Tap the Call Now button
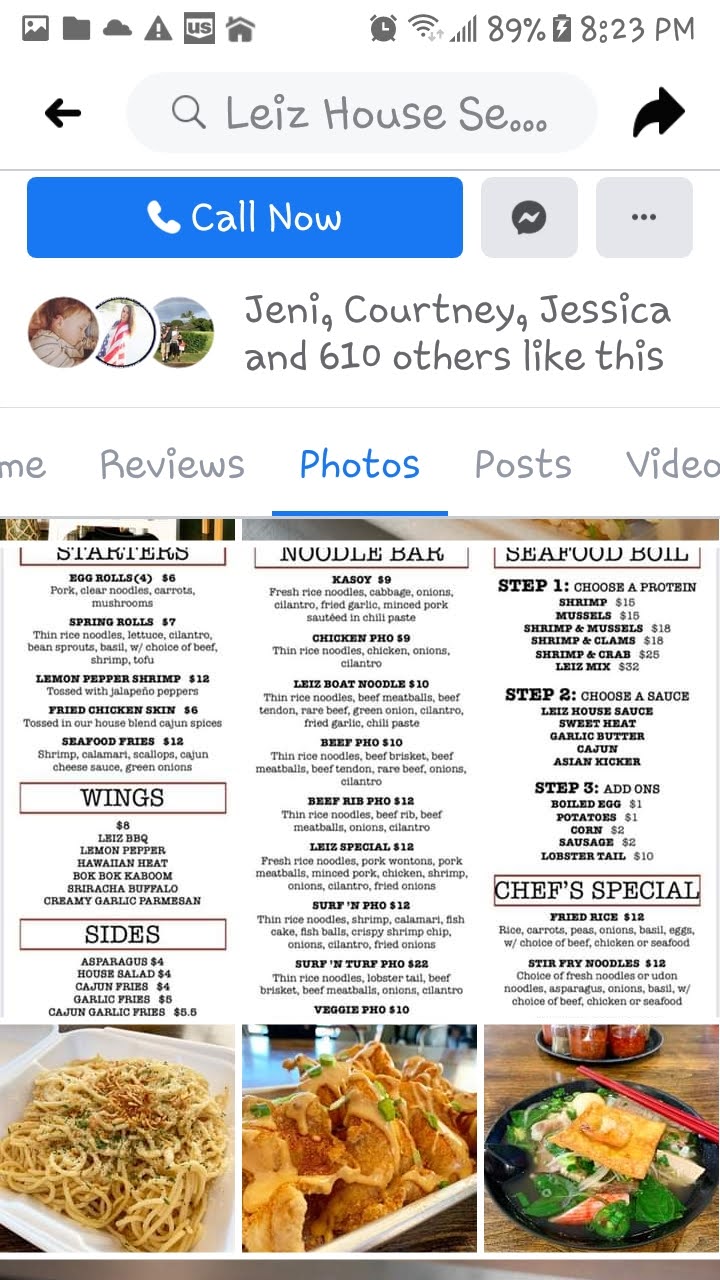This screenshot has height=1280, width=720. pyautogui.click(x=245, y=218)
